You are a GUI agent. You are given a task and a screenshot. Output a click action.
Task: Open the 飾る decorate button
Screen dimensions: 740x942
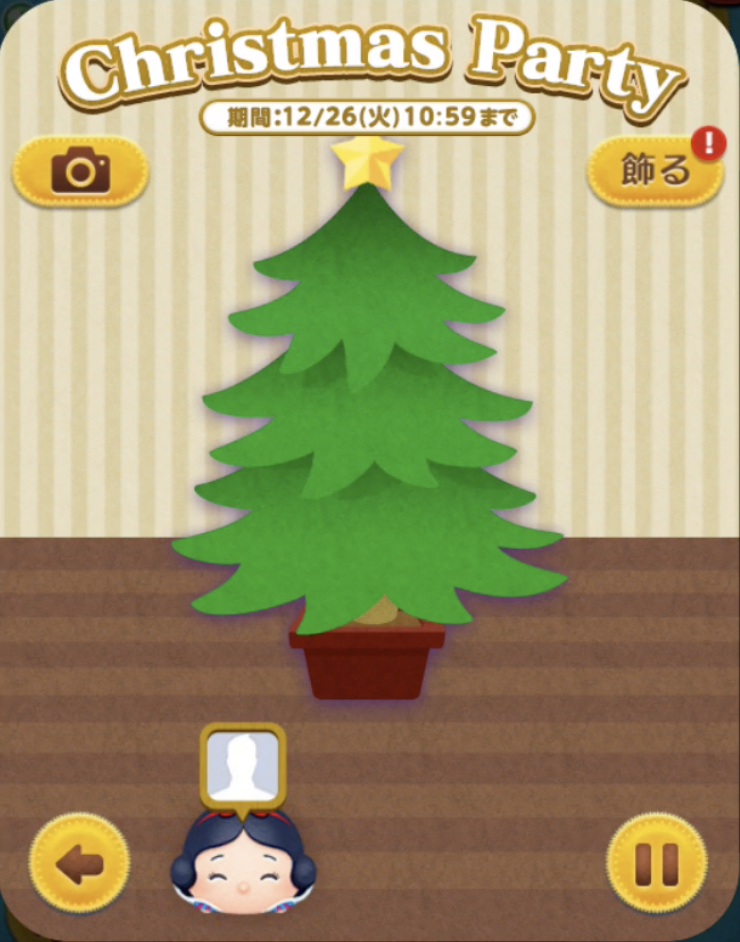(x=654, y=172)
